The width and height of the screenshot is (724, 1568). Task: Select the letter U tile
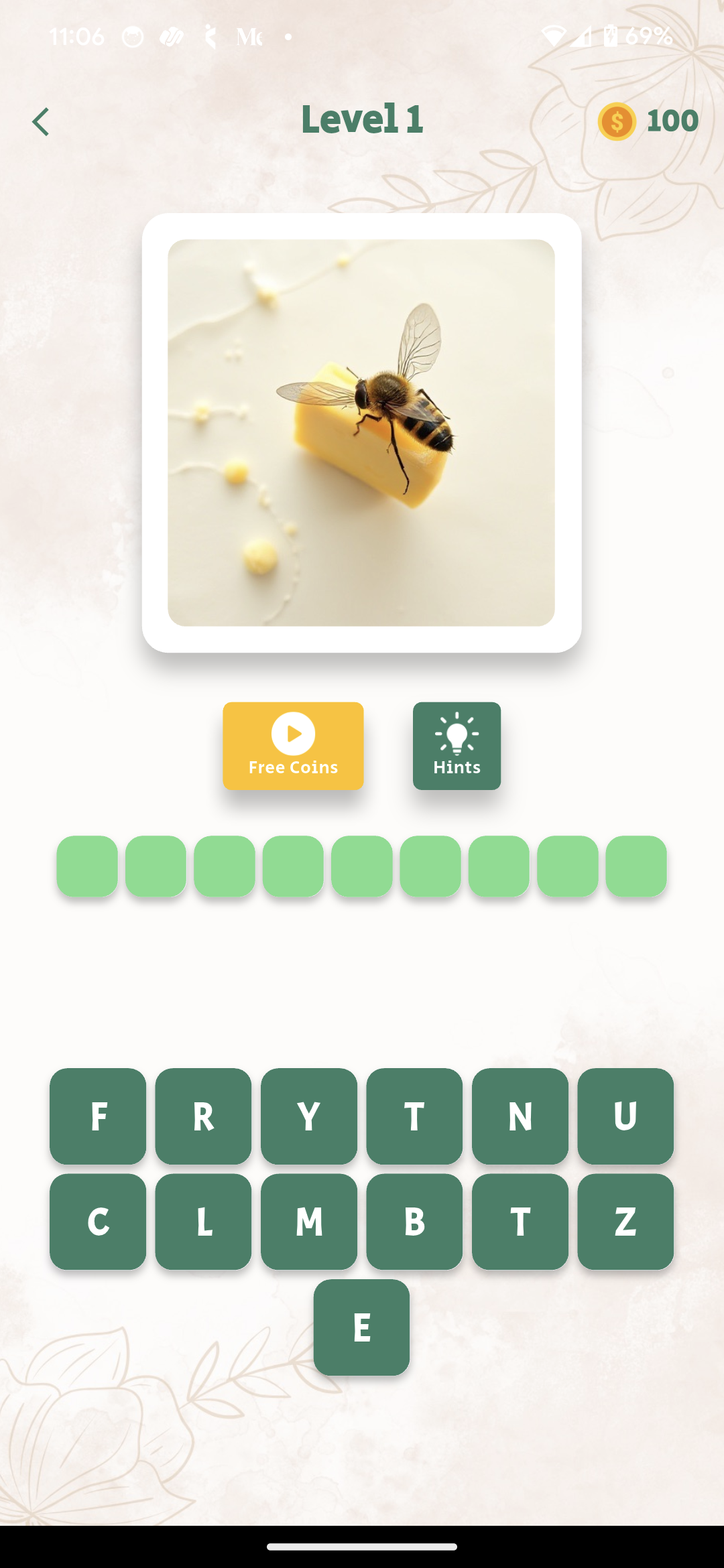625,1116
